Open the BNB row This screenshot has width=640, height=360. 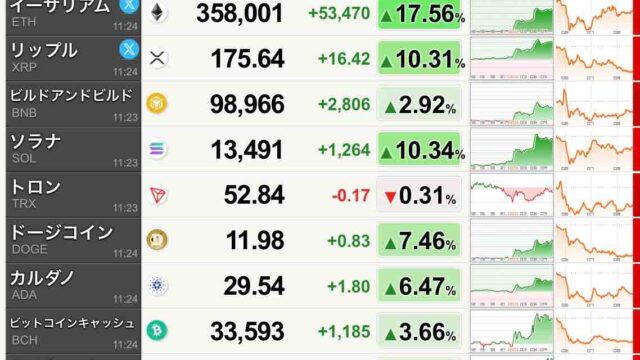(319, 104)
